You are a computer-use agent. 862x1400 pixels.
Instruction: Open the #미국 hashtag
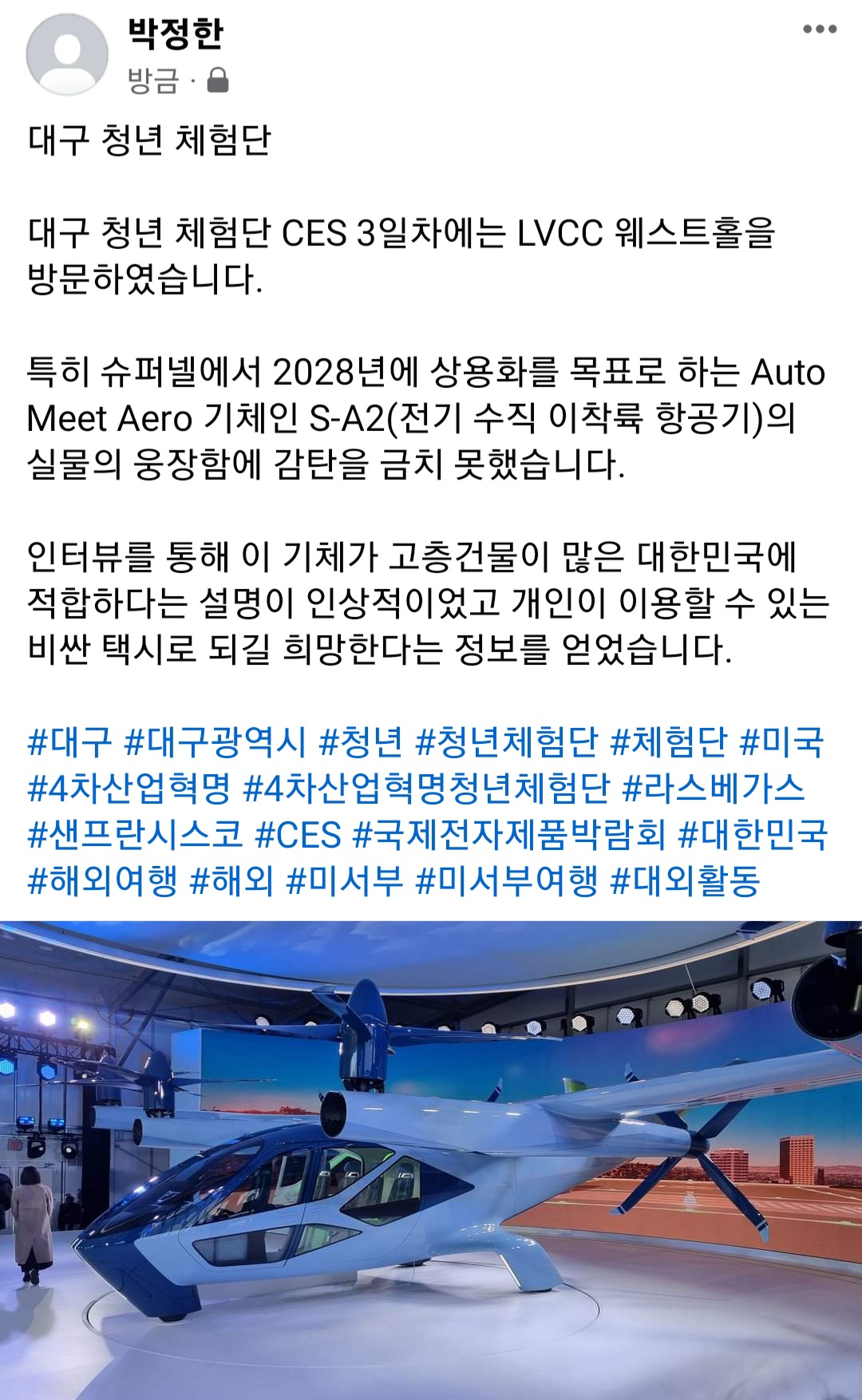coord(781,742)
